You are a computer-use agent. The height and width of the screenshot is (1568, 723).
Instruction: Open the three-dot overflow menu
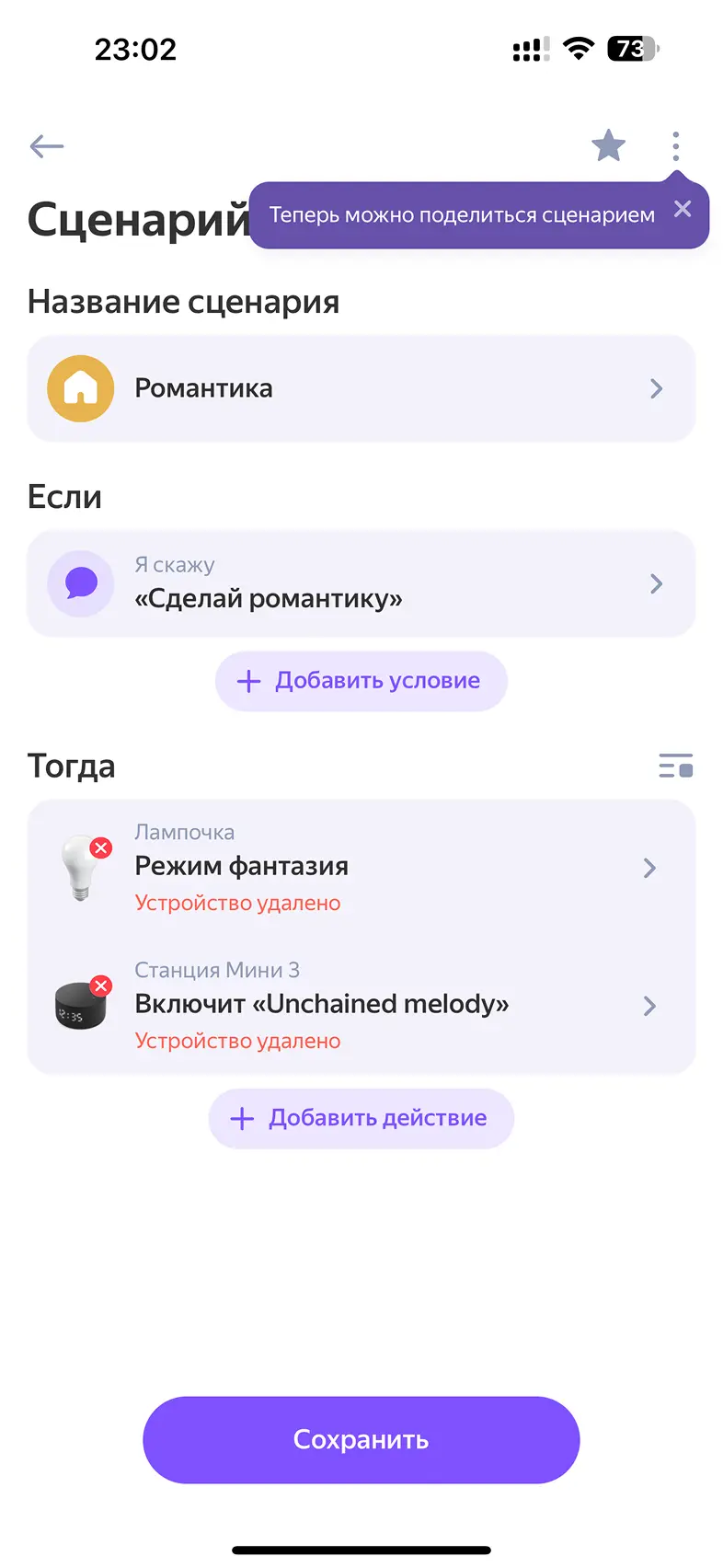click(676, 146)
